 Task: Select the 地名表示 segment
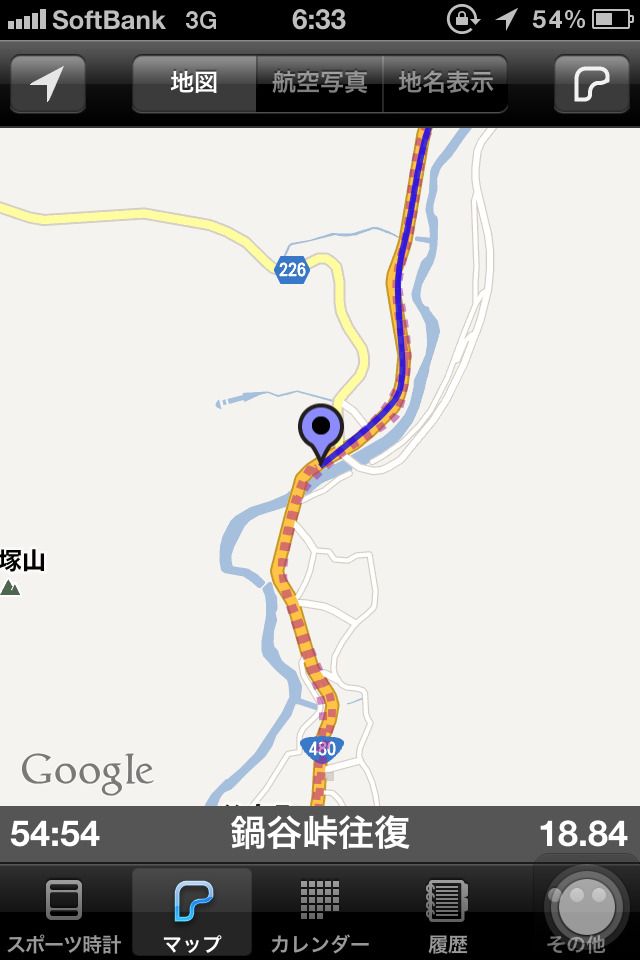[446, 84]
